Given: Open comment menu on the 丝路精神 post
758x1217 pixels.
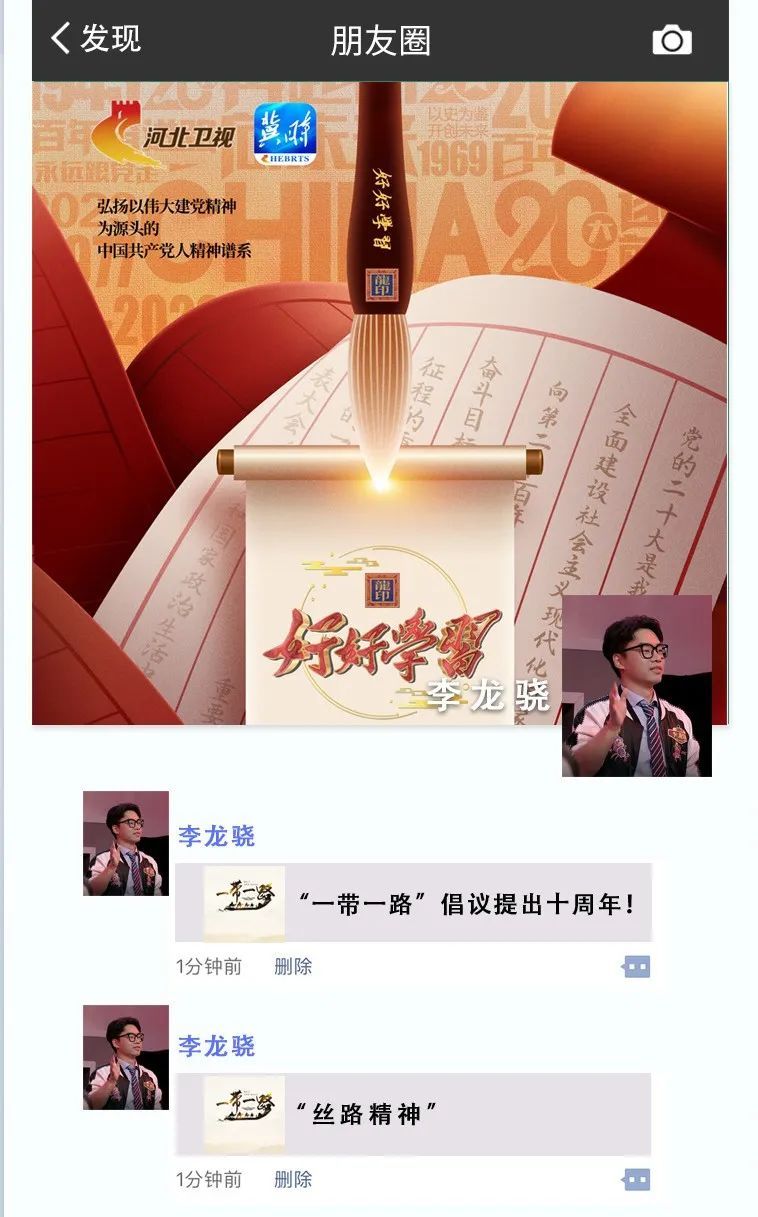Looking at the screenshot, I should point(636,1179).
